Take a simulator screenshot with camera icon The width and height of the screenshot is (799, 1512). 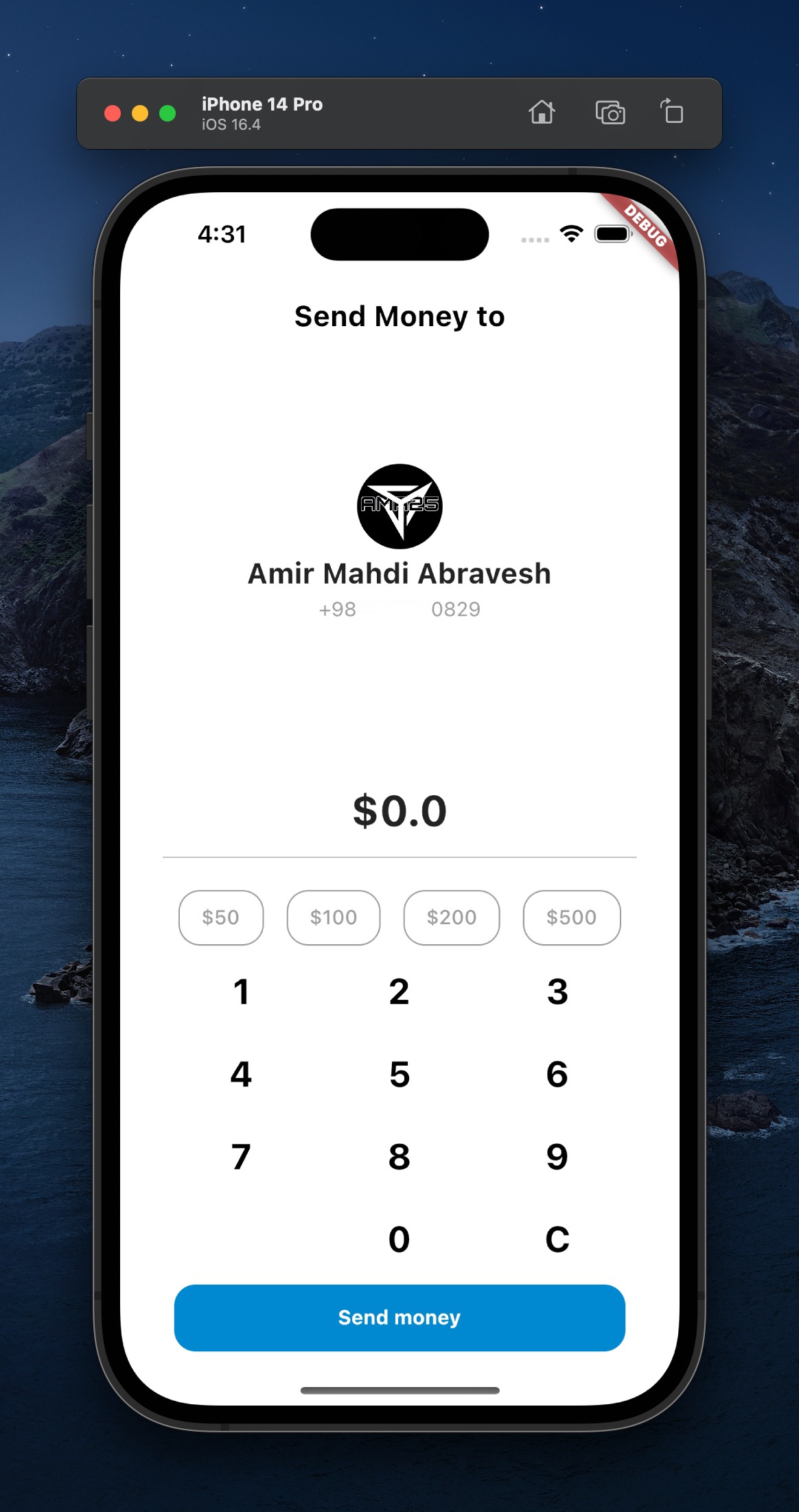pyautogui.click(x=610, y=112)
